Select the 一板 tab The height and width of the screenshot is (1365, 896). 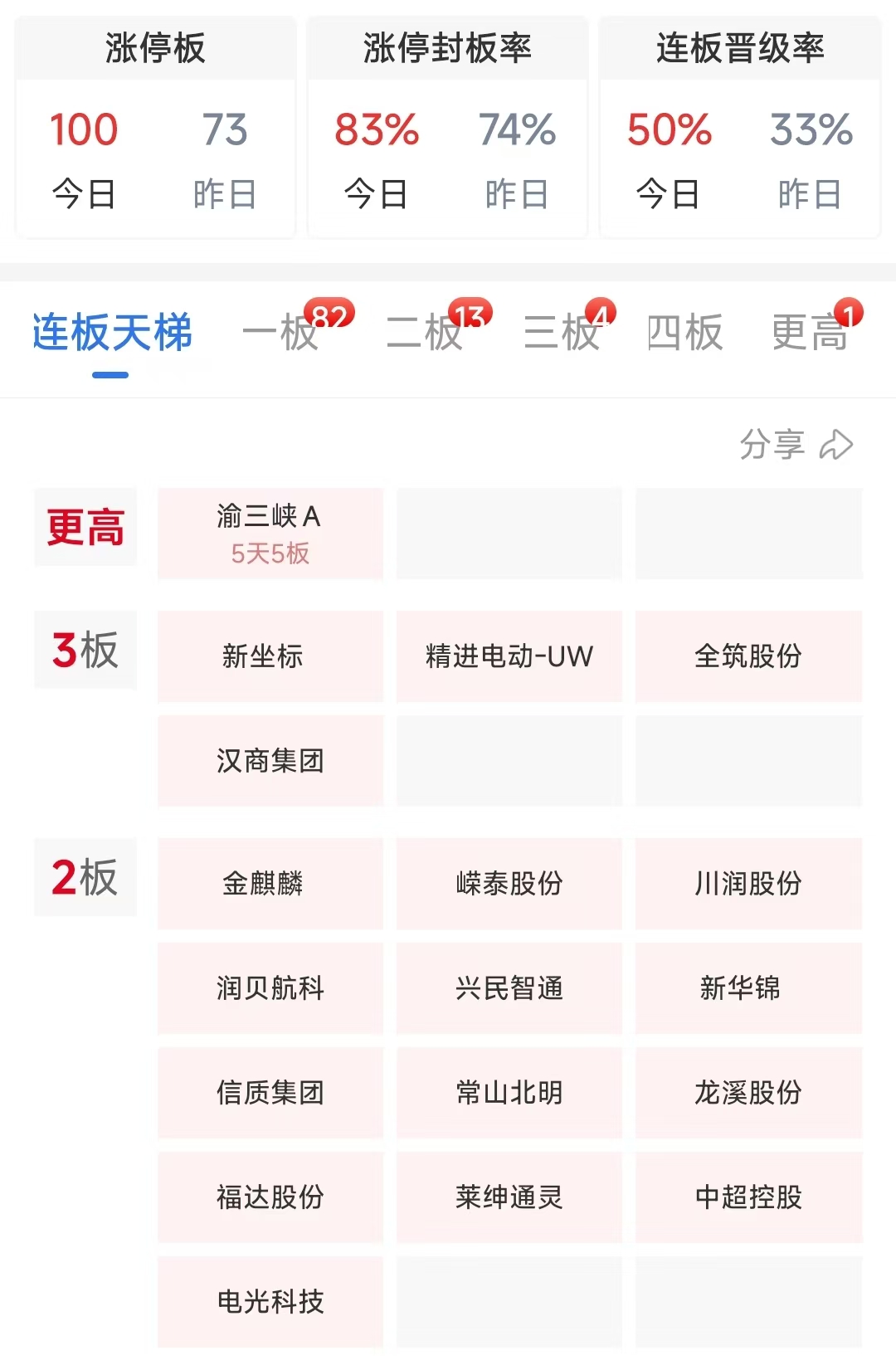point(282,333)
